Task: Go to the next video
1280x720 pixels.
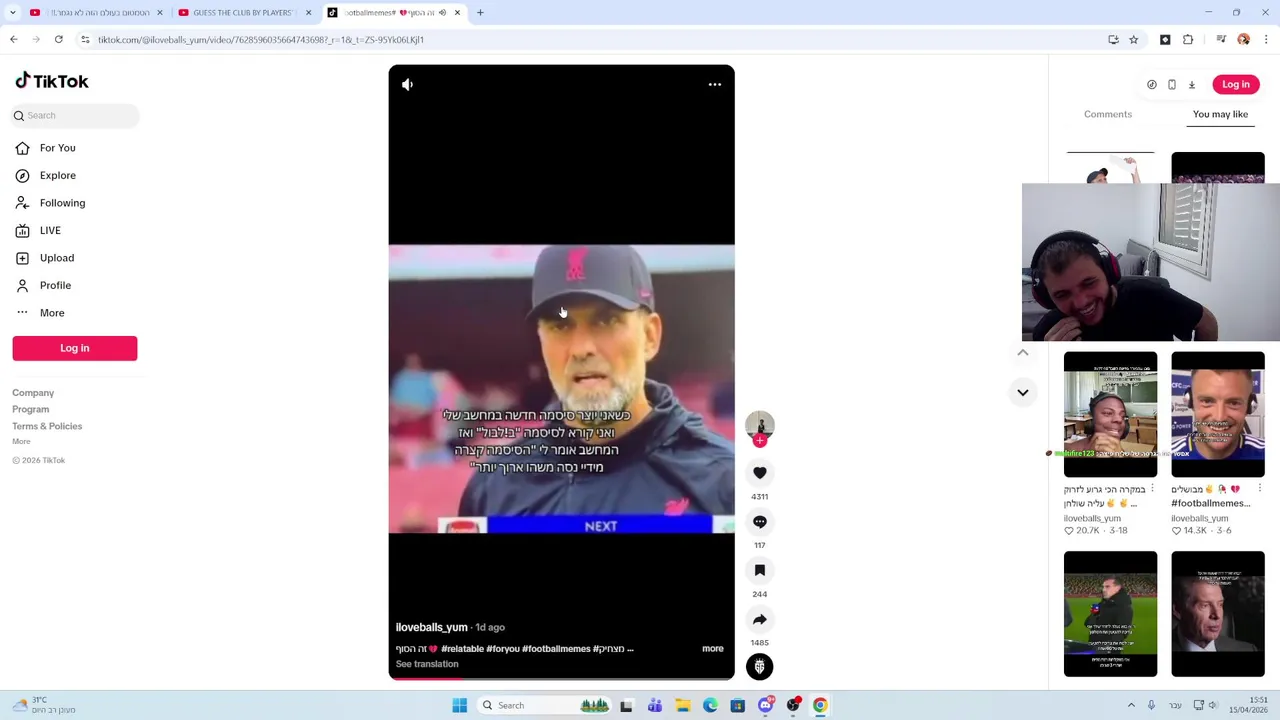Action: pos(1022,393)
